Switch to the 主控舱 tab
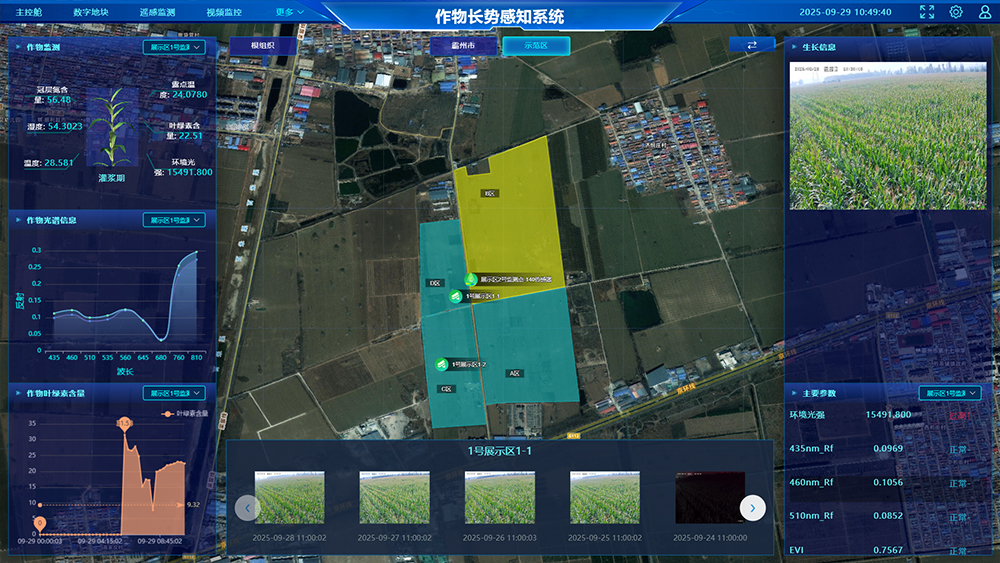Viewport: 1000px width, 563px height. pyautogui.click(x=29, y=12)
